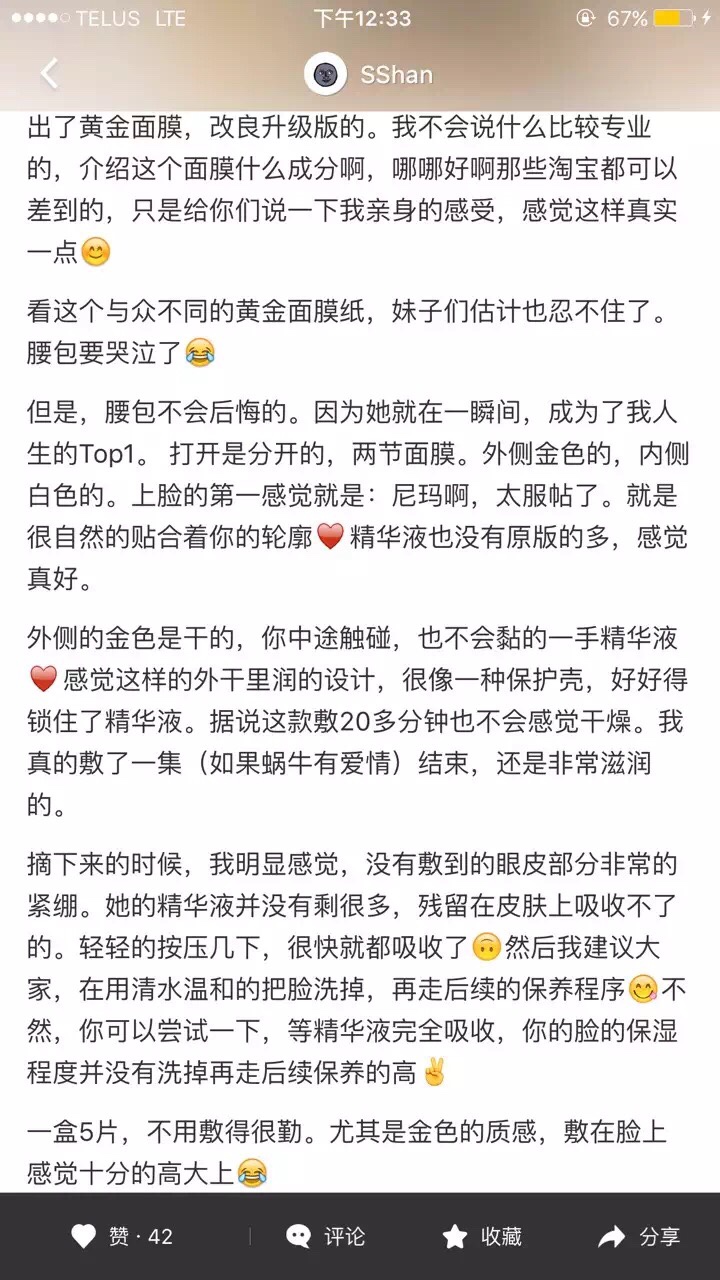Open the 评论 comments section

point(326,1237)
